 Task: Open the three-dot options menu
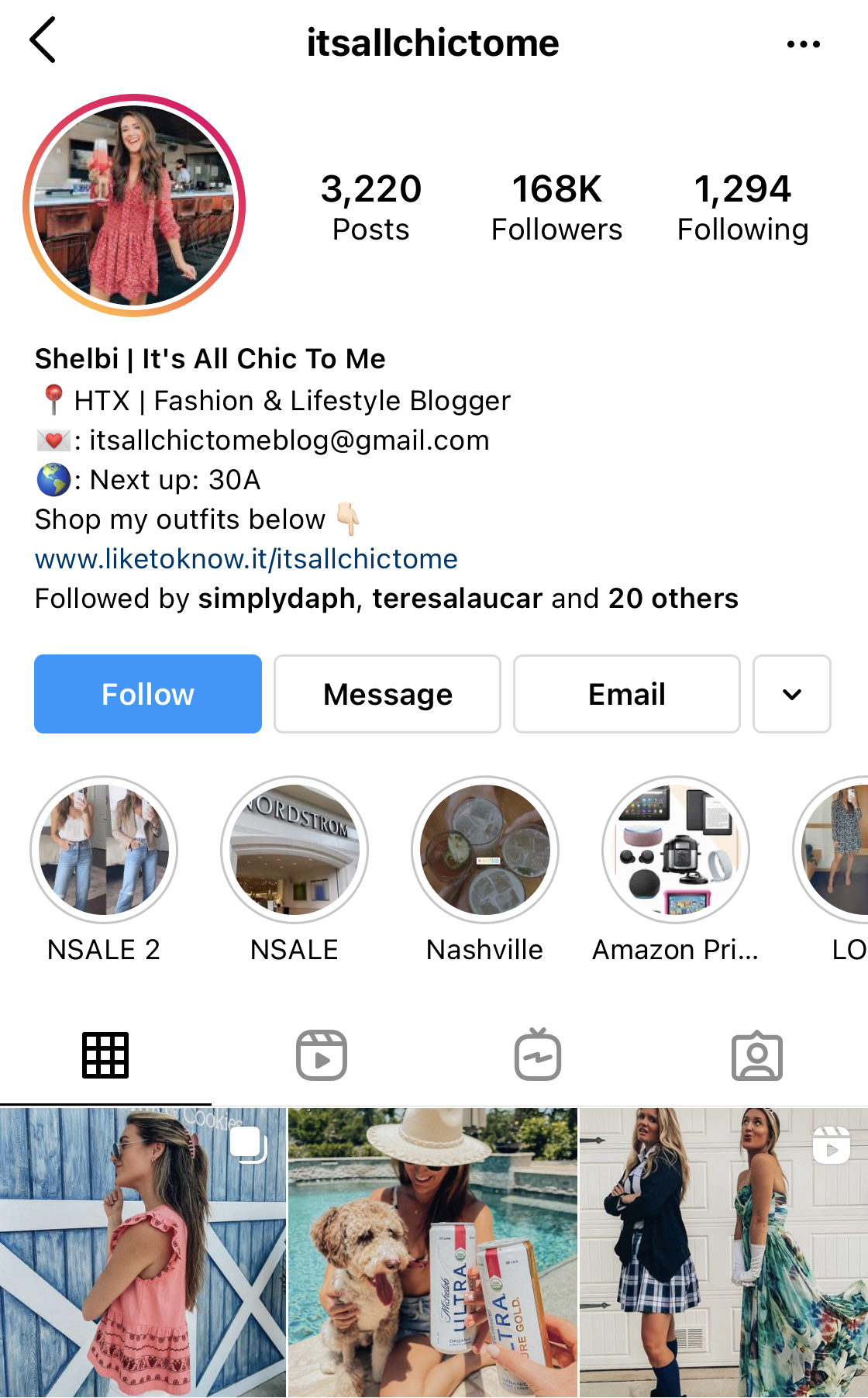(x=803, y=44)
